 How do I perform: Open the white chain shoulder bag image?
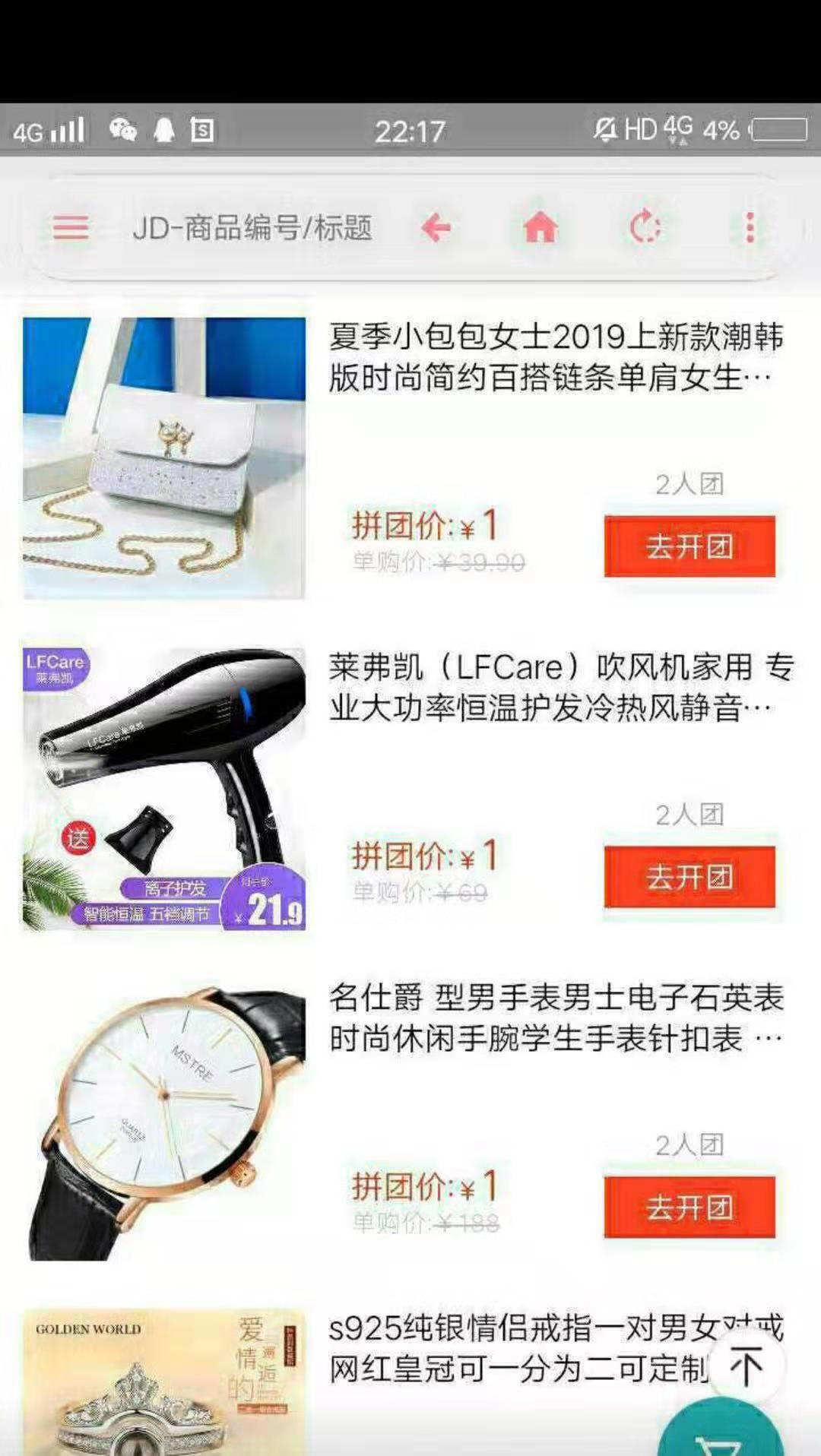[x=164, y=458]
